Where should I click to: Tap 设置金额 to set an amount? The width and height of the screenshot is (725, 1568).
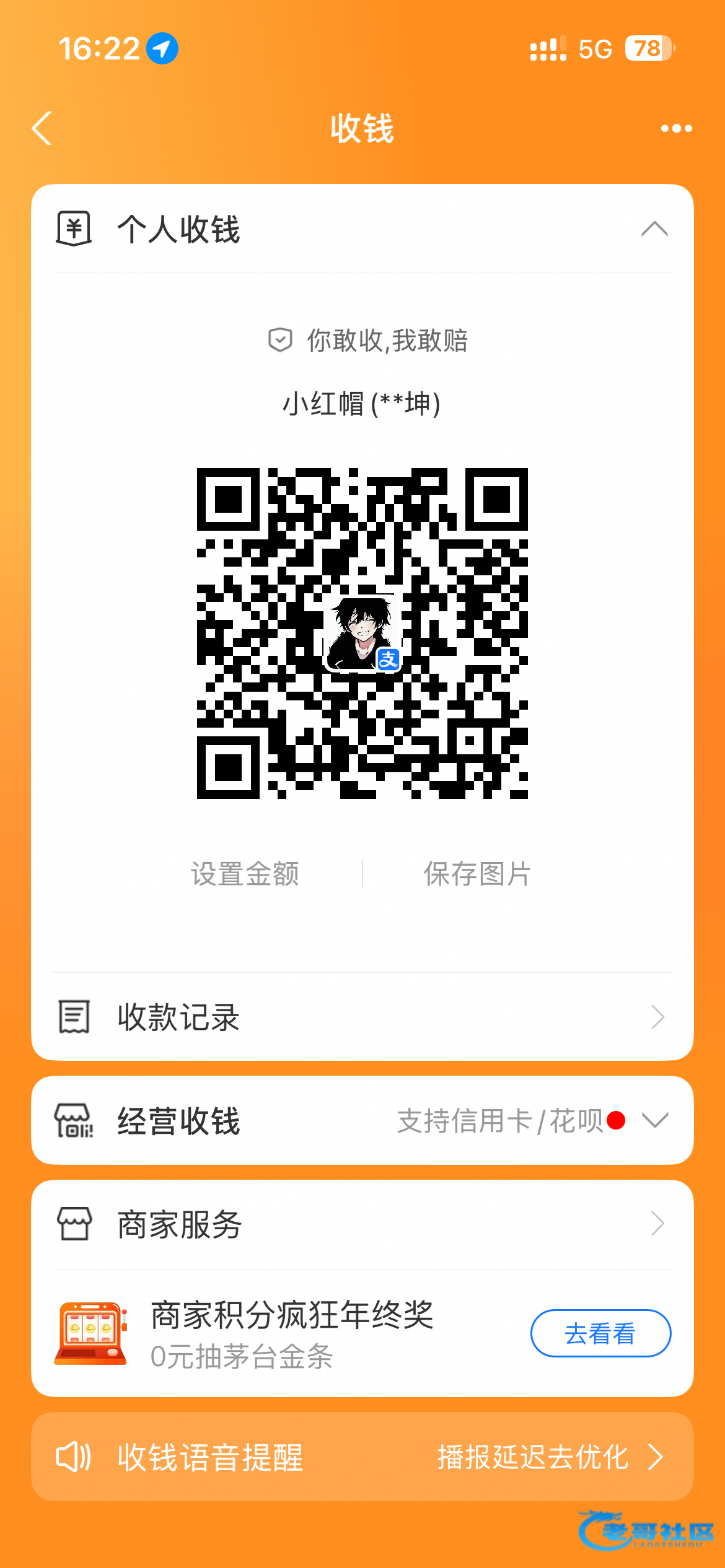click(x=245, y=874)
